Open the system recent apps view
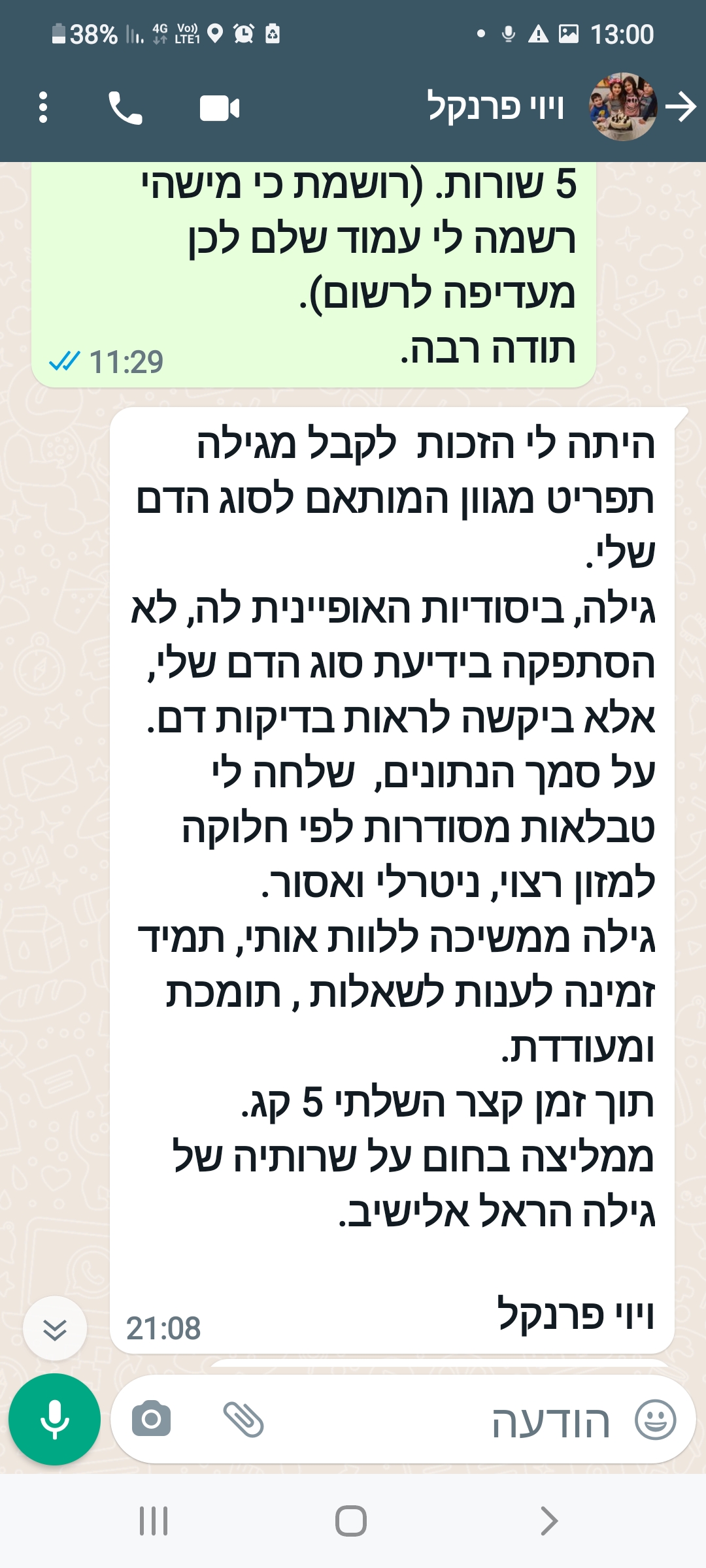The image size is (706, 1568). [x=154, y=1520]
